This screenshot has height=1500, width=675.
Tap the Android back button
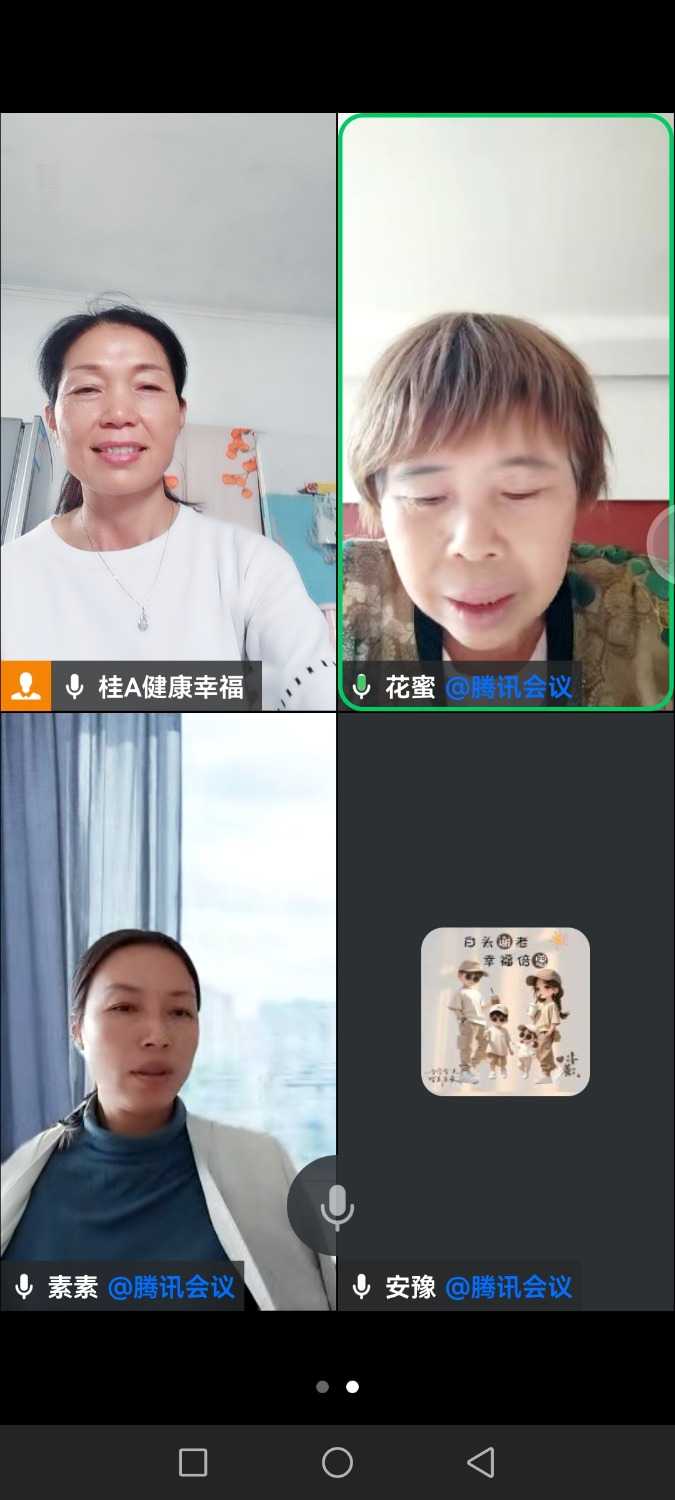click(x=481, y=1462)
